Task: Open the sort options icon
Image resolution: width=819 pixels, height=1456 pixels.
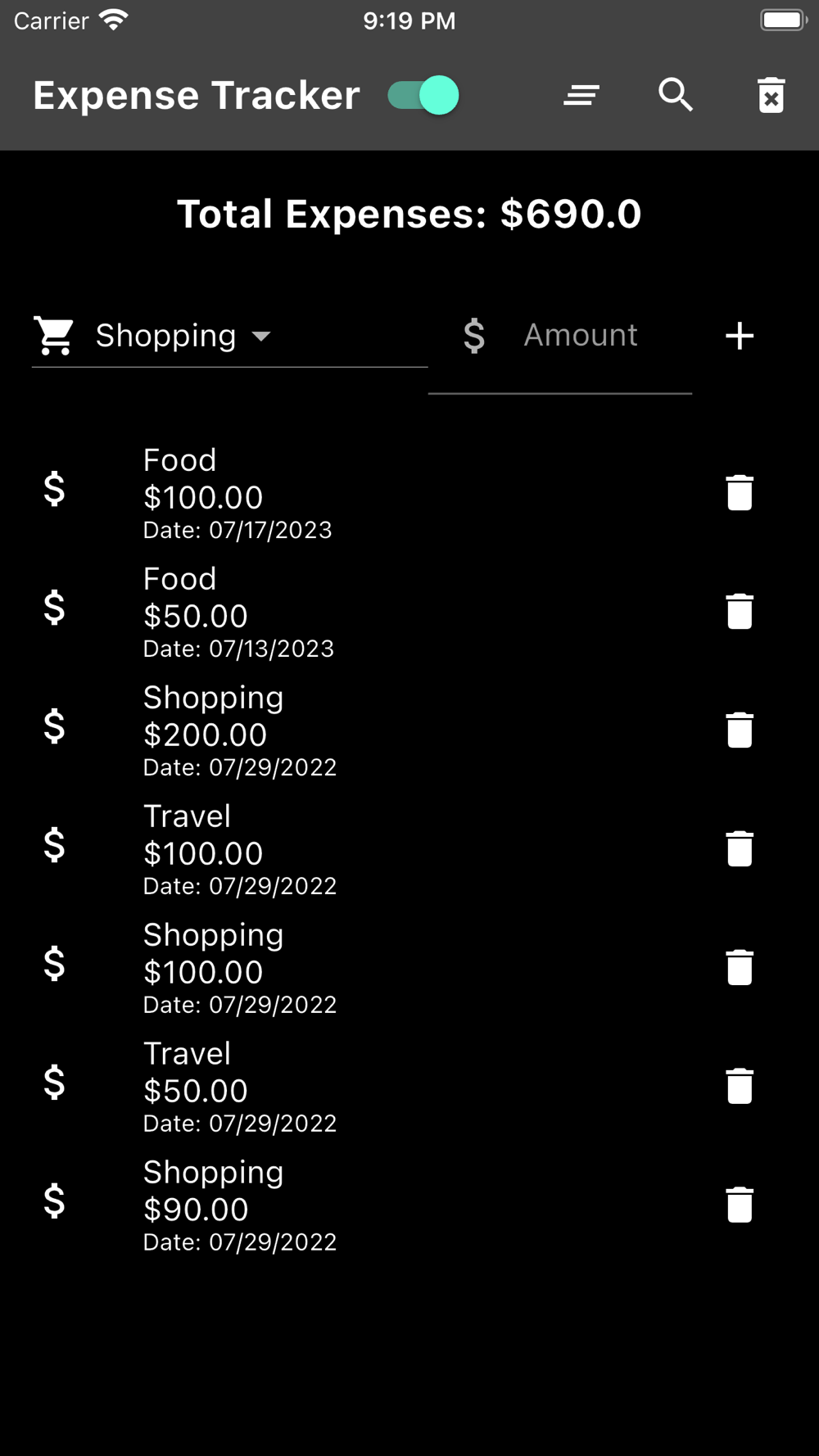Action: click(581, 96)
